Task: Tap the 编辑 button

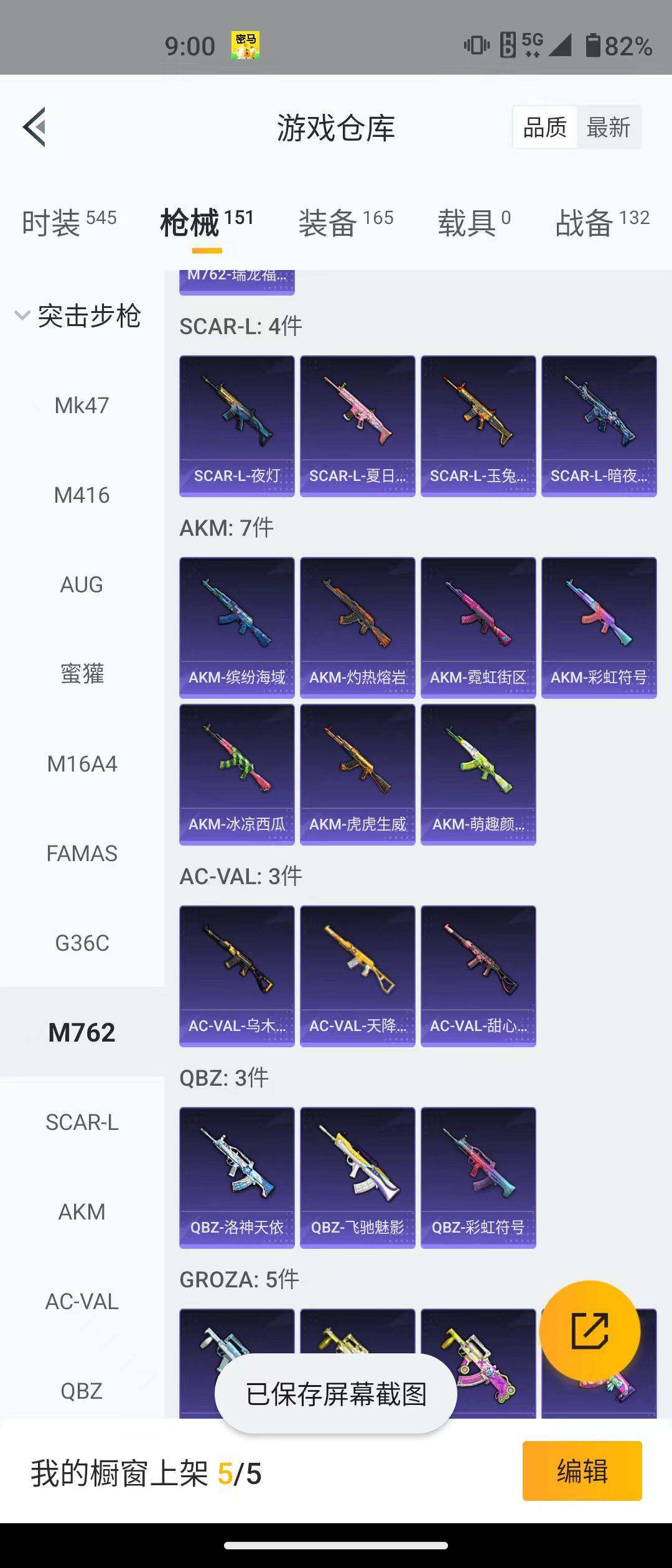Action: point(582,1471)
